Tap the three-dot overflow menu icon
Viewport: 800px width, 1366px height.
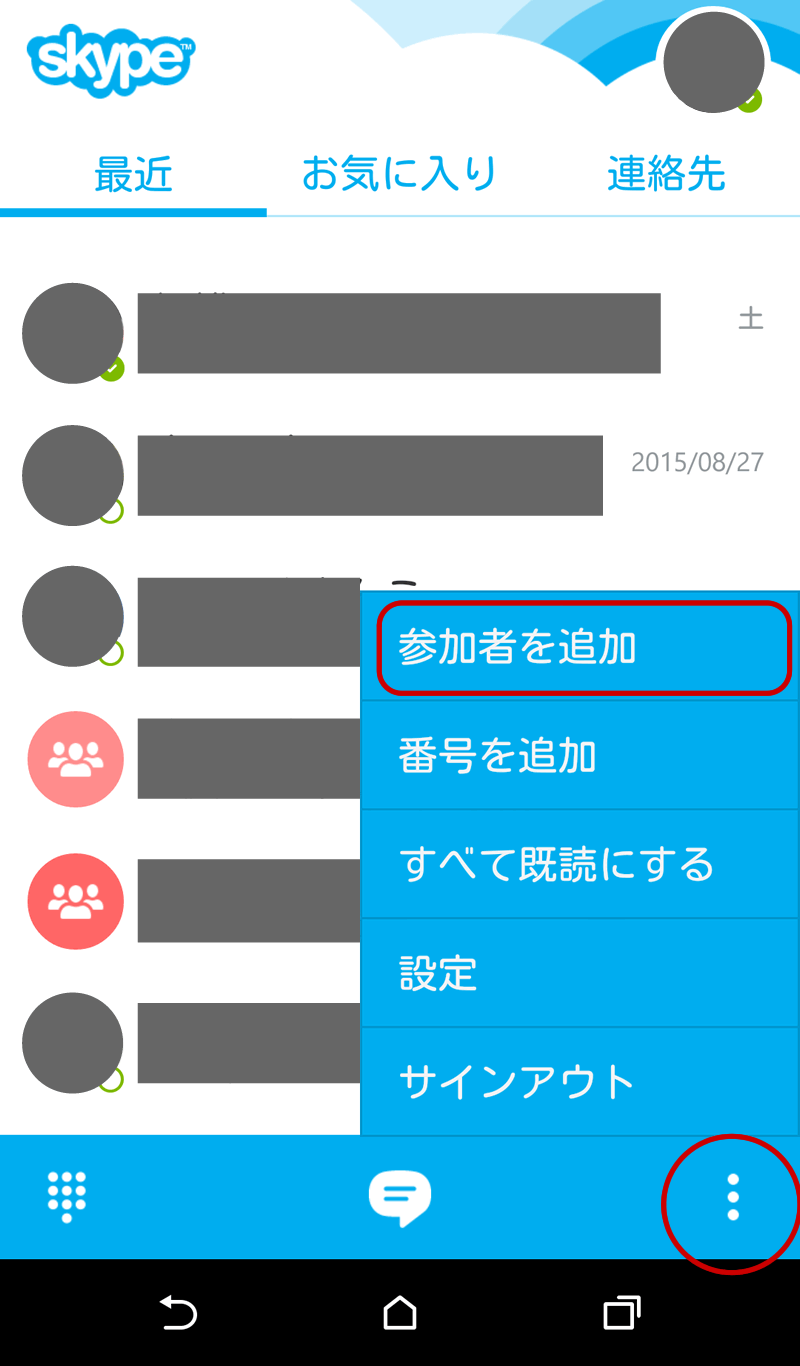(732, 1197)
